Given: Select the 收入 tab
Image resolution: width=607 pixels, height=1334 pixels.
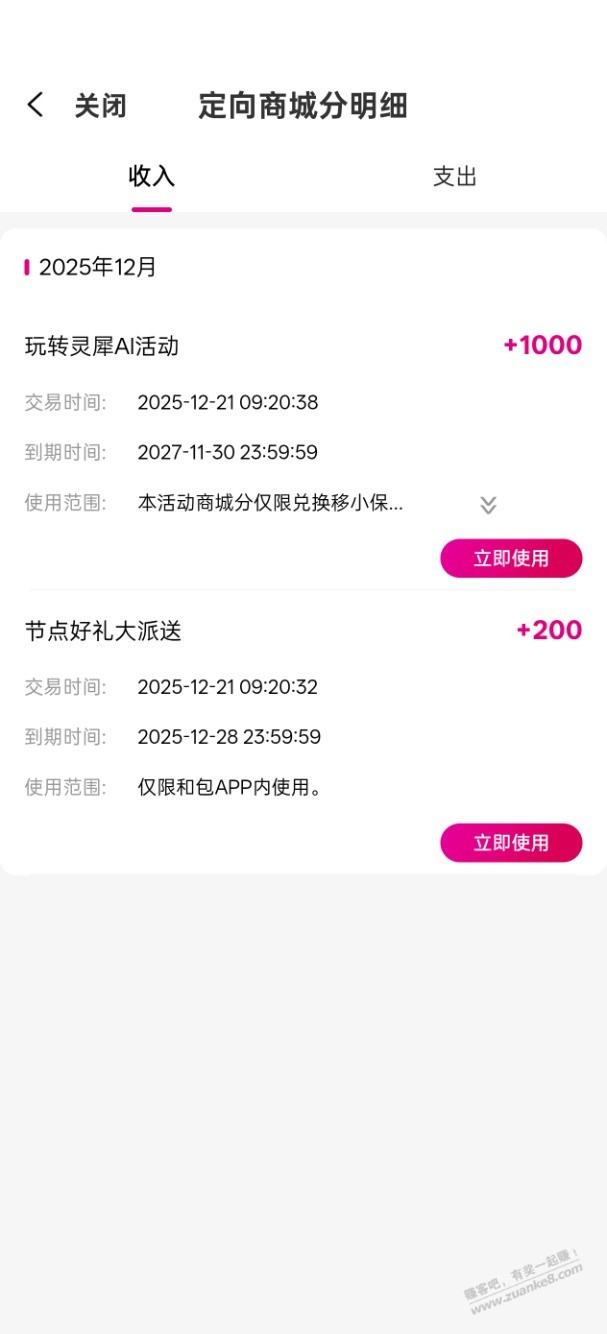Looking at the screenshot, I should coord(152,177).
